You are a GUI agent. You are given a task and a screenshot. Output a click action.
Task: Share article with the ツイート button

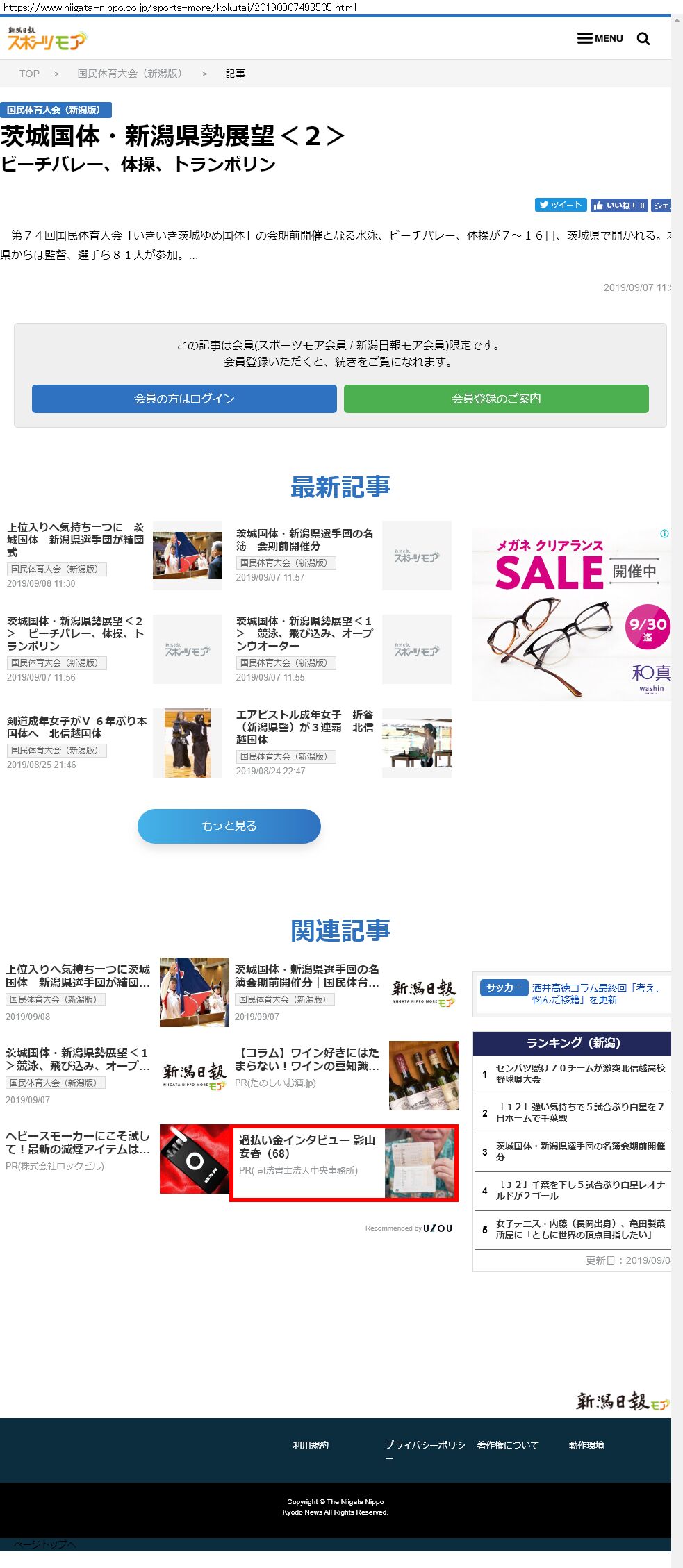[561, 205]
